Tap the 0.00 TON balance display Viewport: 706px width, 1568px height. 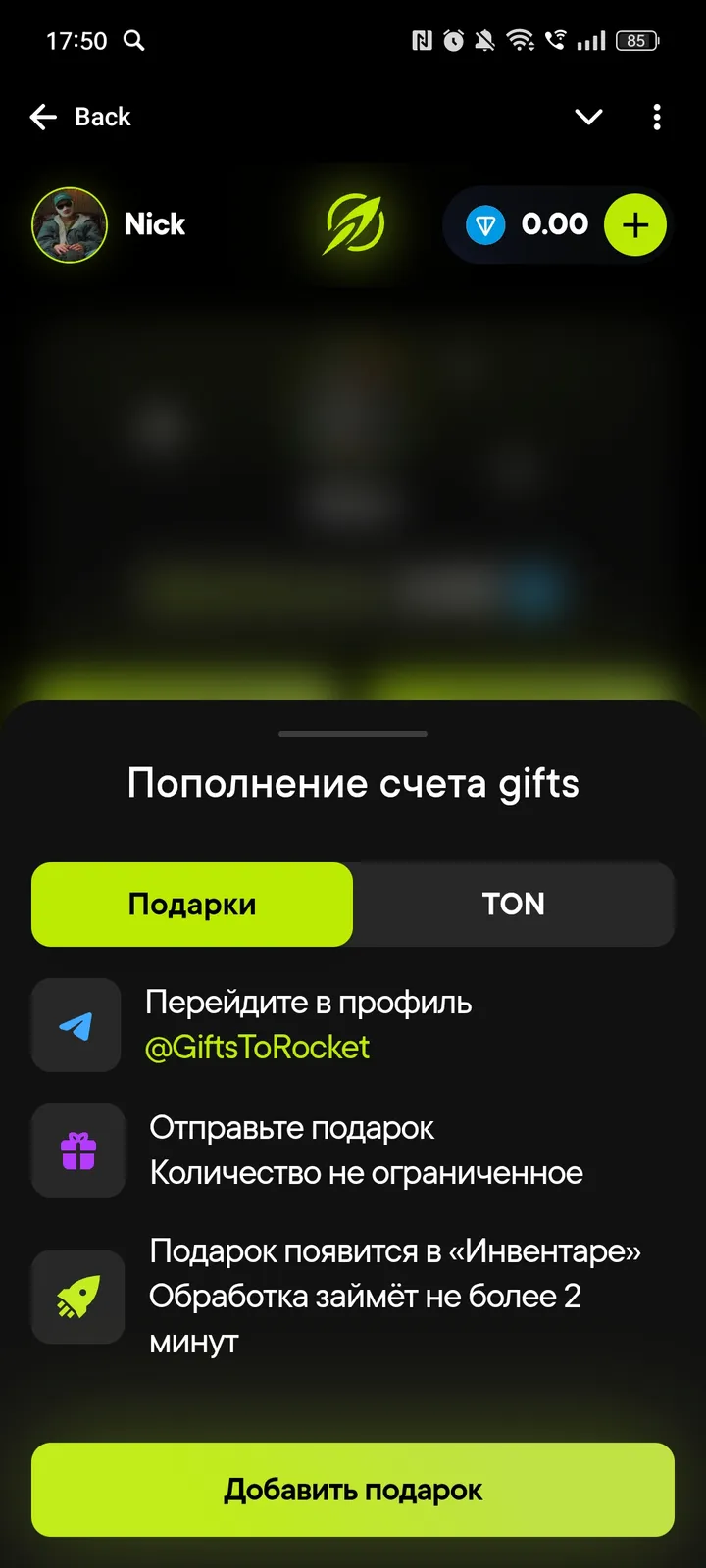554,224
